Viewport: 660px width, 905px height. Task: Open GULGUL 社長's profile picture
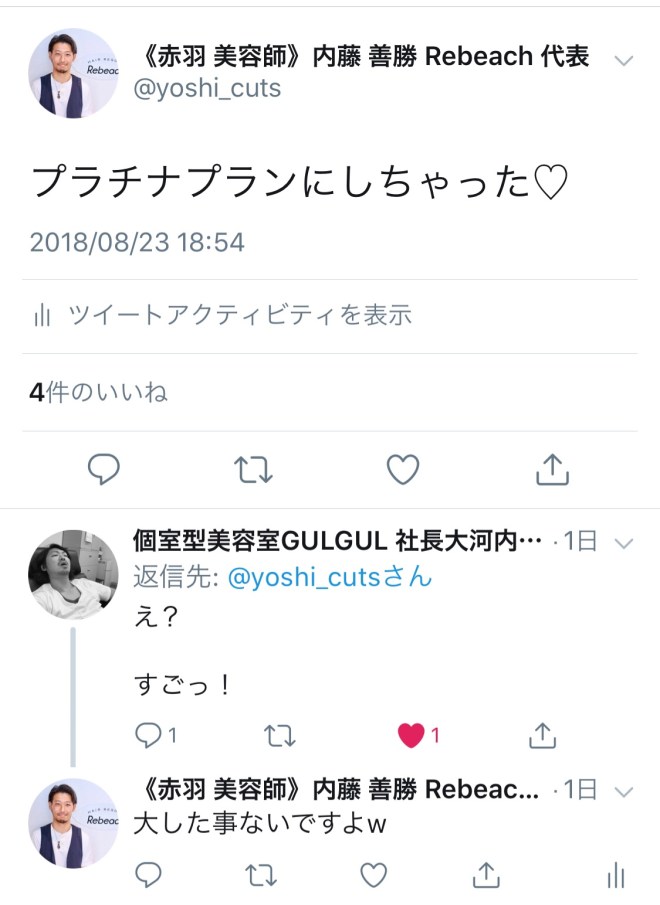(x=70, y=575)
